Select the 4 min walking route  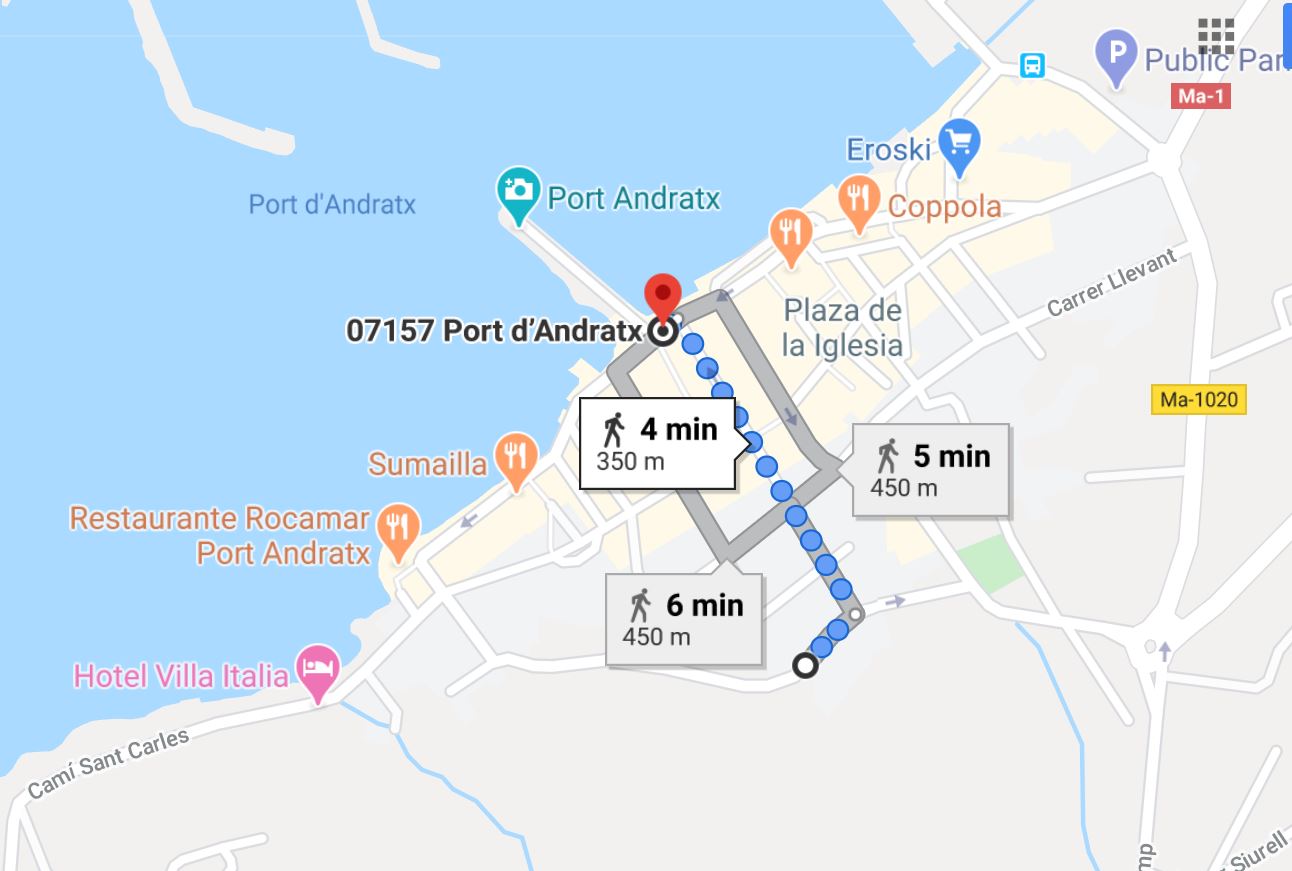coord(659,443)
